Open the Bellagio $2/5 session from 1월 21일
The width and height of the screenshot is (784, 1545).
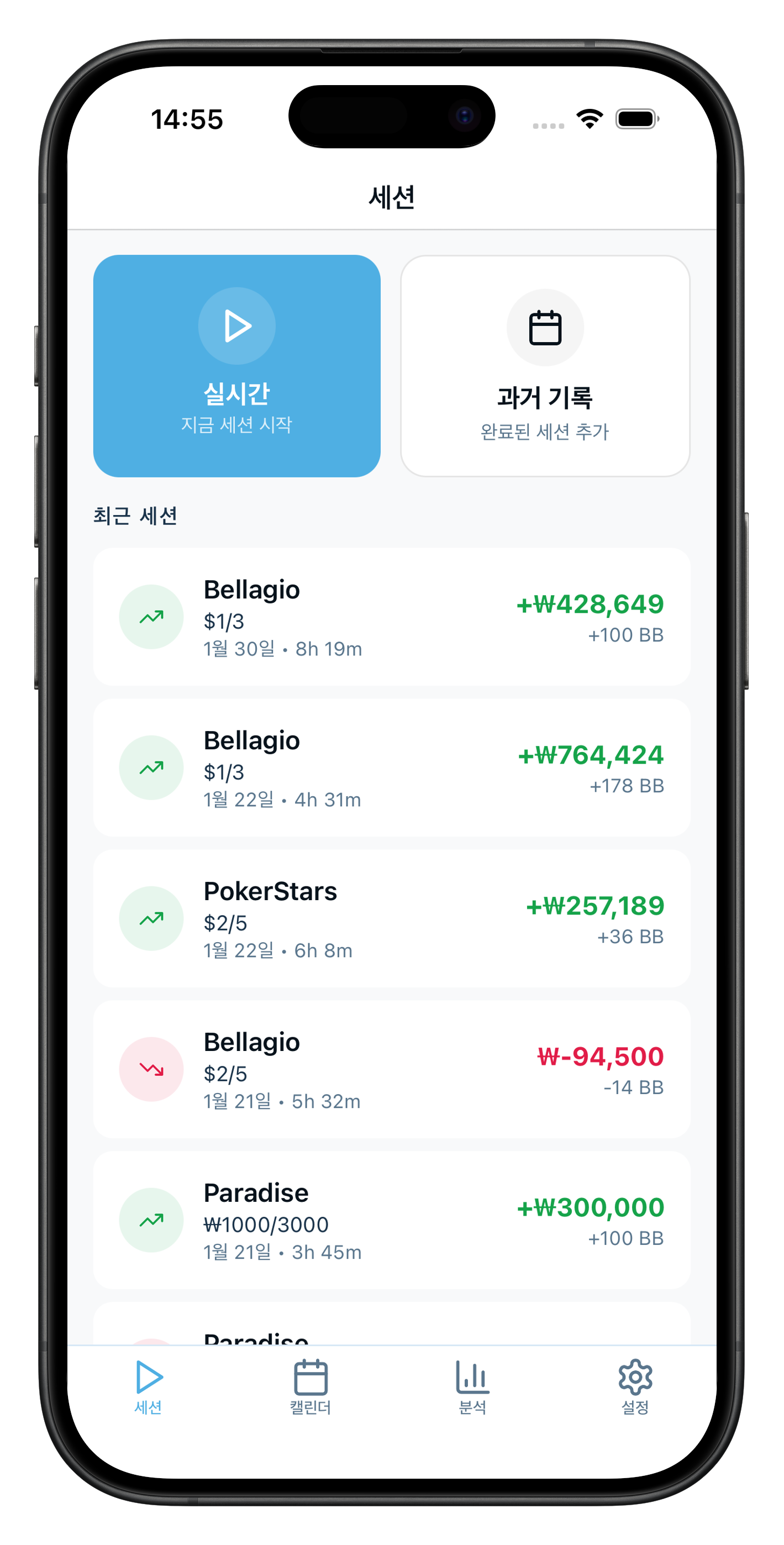pyautogui.click(x=391, y=1069)
